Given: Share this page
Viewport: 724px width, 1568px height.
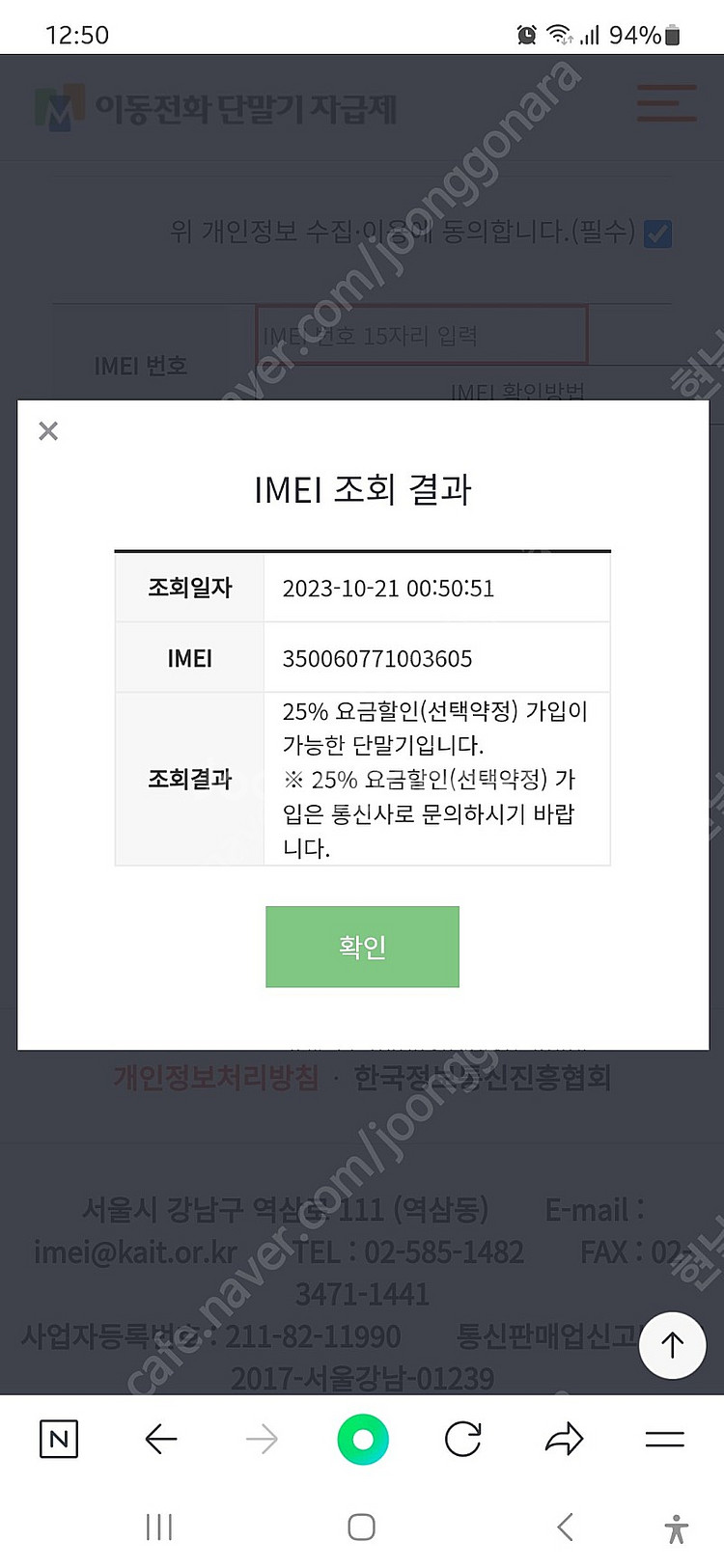Looking at the screenshot, I should (x=564, y=1440).
